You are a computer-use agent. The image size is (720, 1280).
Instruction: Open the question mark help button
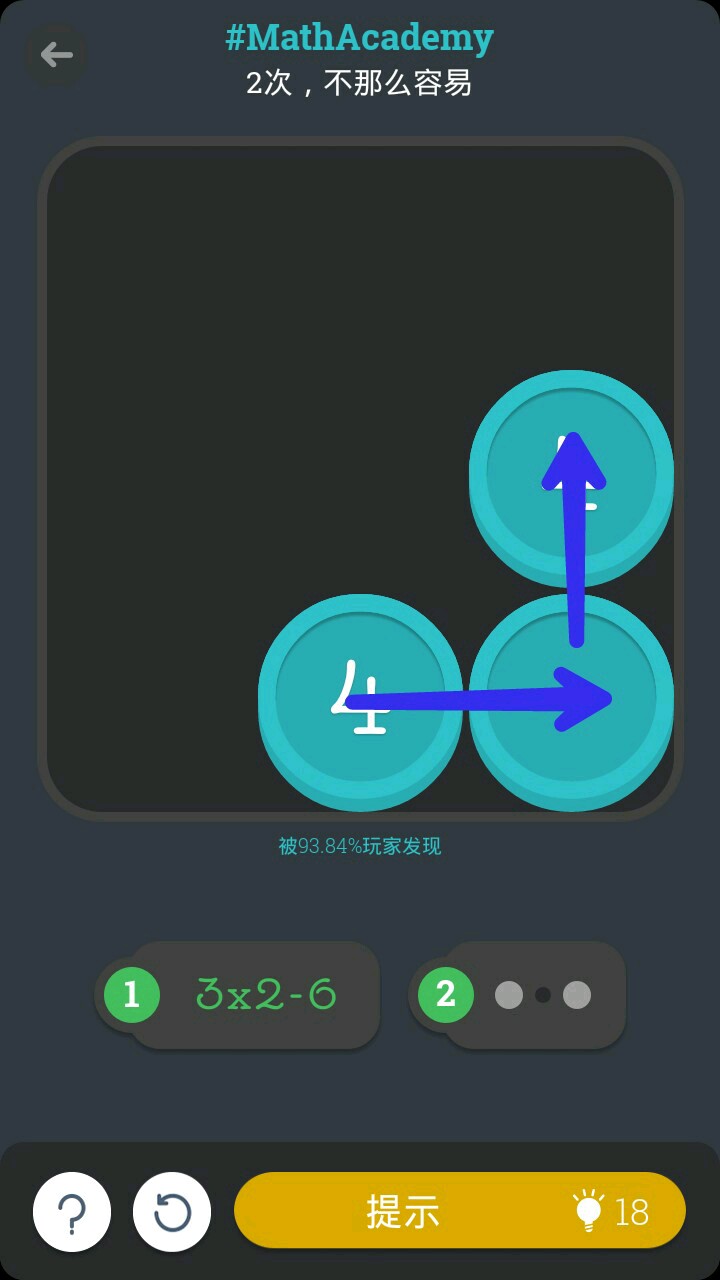click(x=72, y=1212)
